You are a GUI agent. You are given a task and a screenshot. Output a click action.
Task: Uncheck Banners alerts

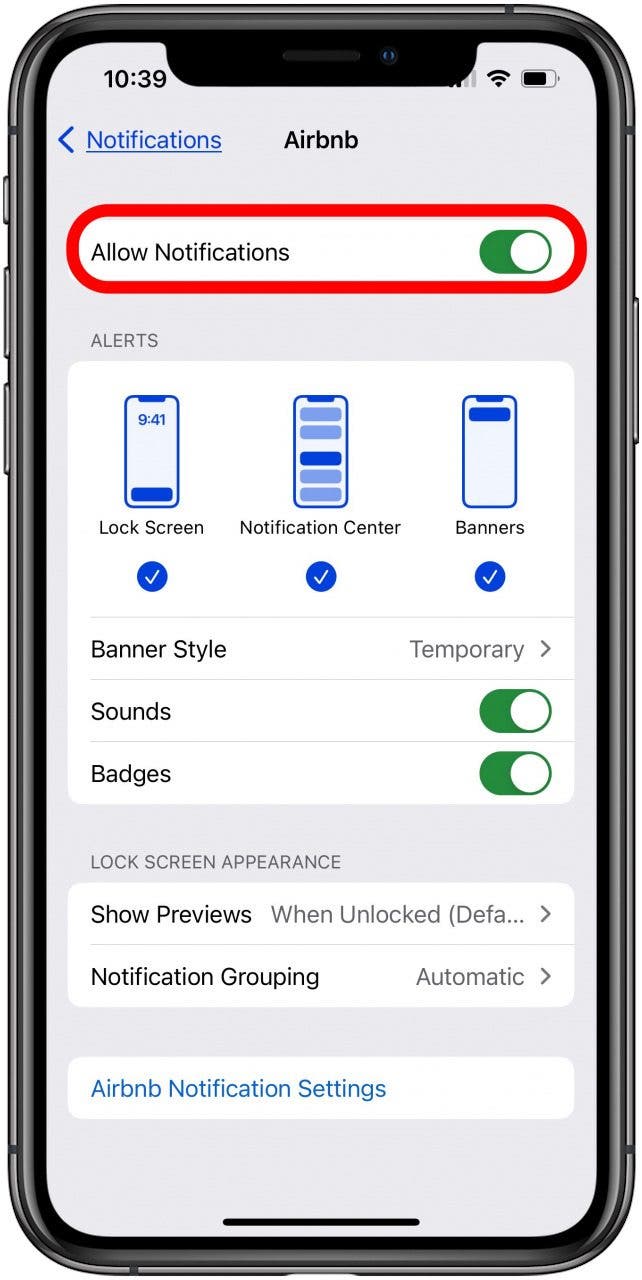click(x=490, y=576)
